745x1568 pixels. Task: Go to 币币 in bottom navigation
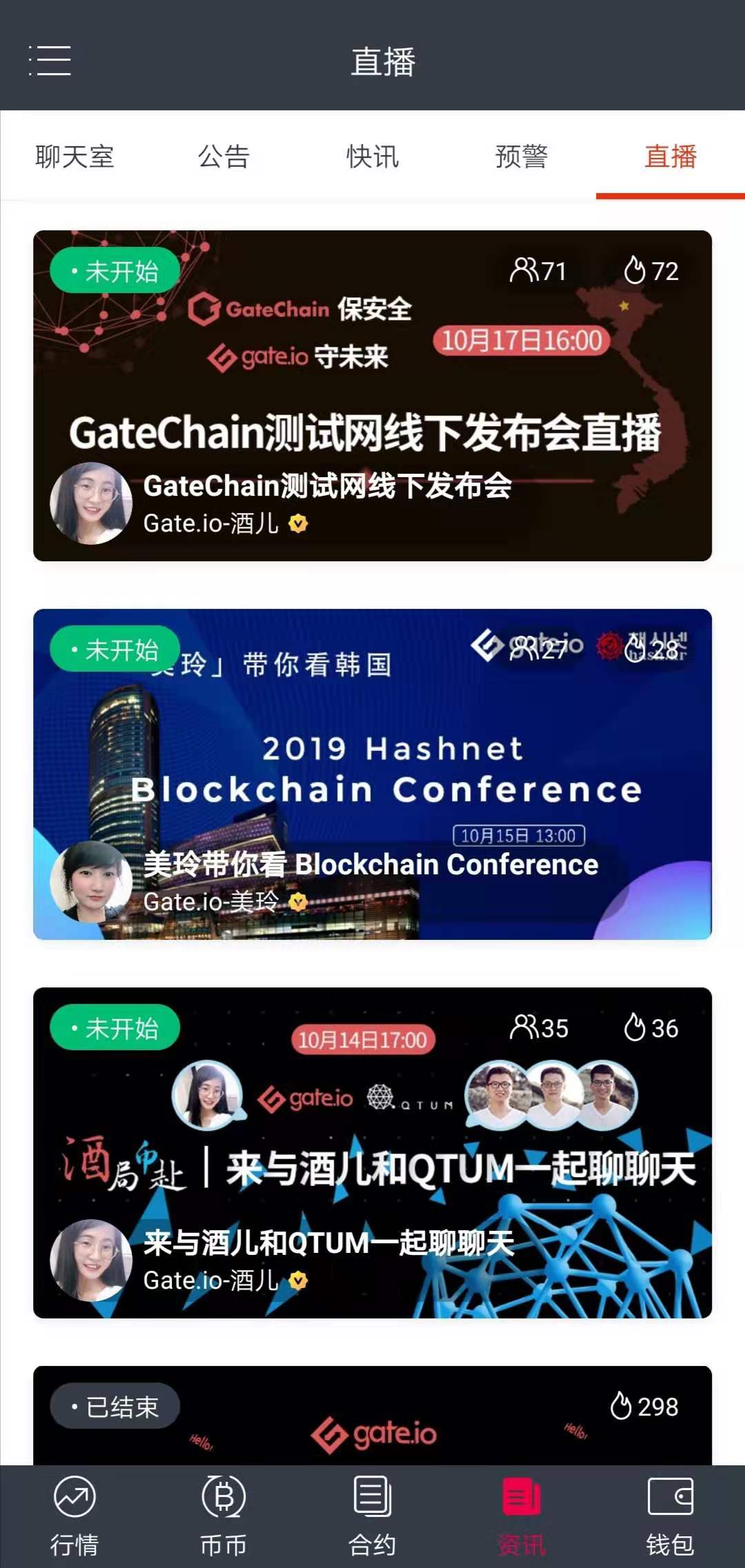pyautogui.click(x=223, y=1516)
